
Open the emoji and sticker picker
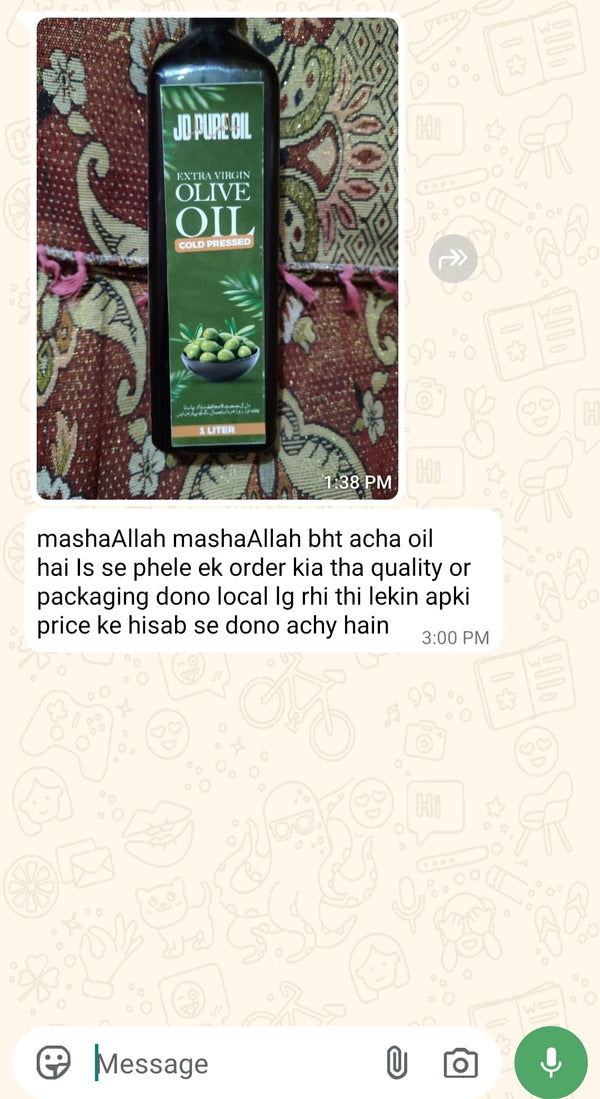coord(53,1062)
